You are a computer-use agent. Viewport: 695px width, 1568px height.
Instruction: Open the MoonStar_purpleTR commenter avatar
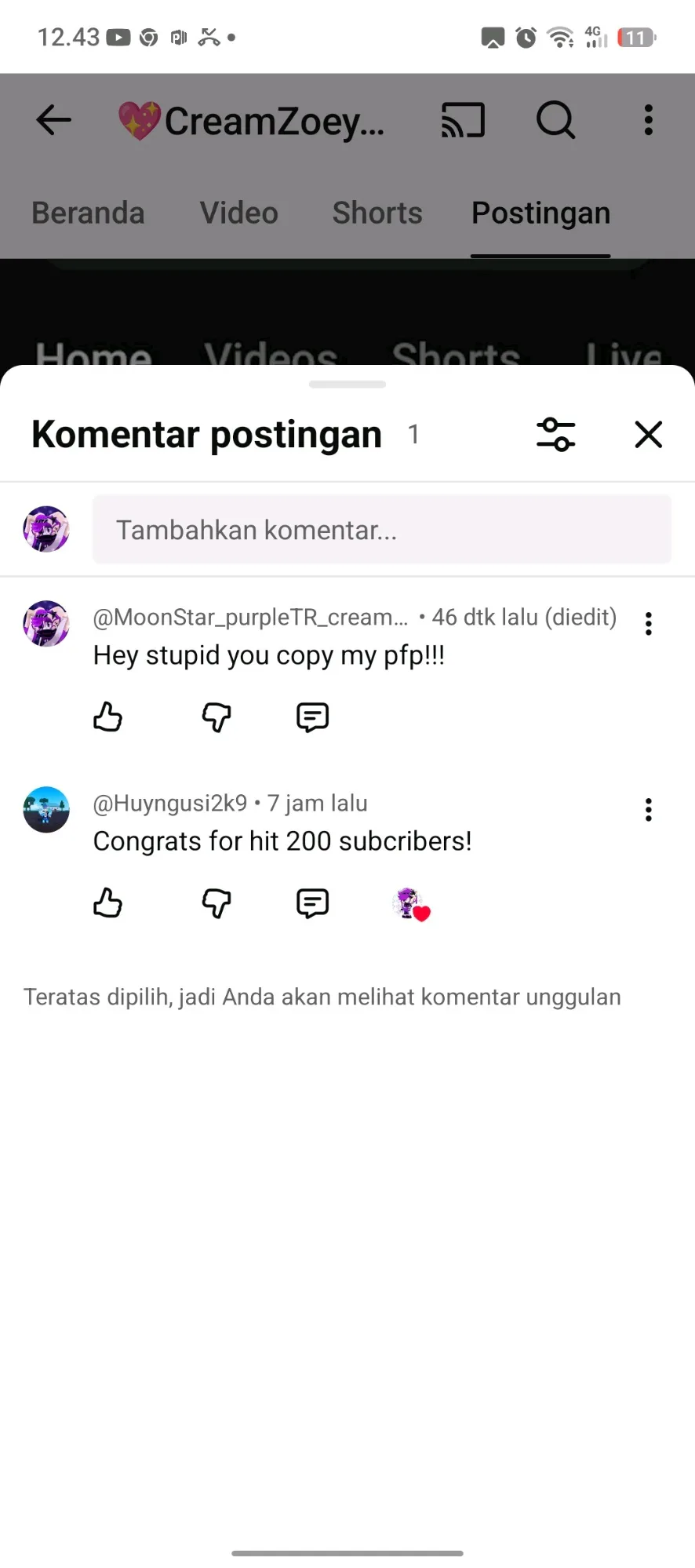[x=46, y=624]
